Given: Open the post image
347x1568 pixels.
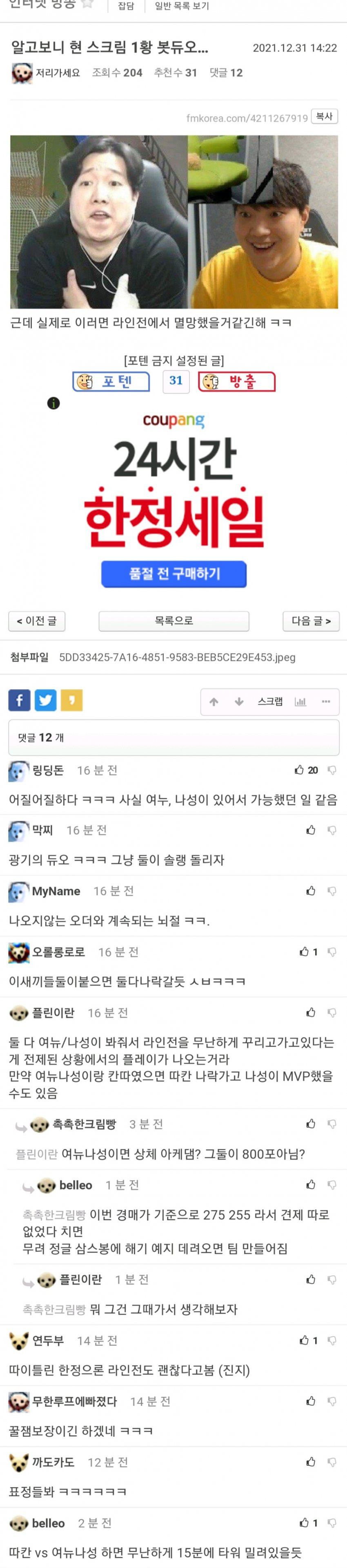Looking at the screenshot, I should [x=174, y=222].
